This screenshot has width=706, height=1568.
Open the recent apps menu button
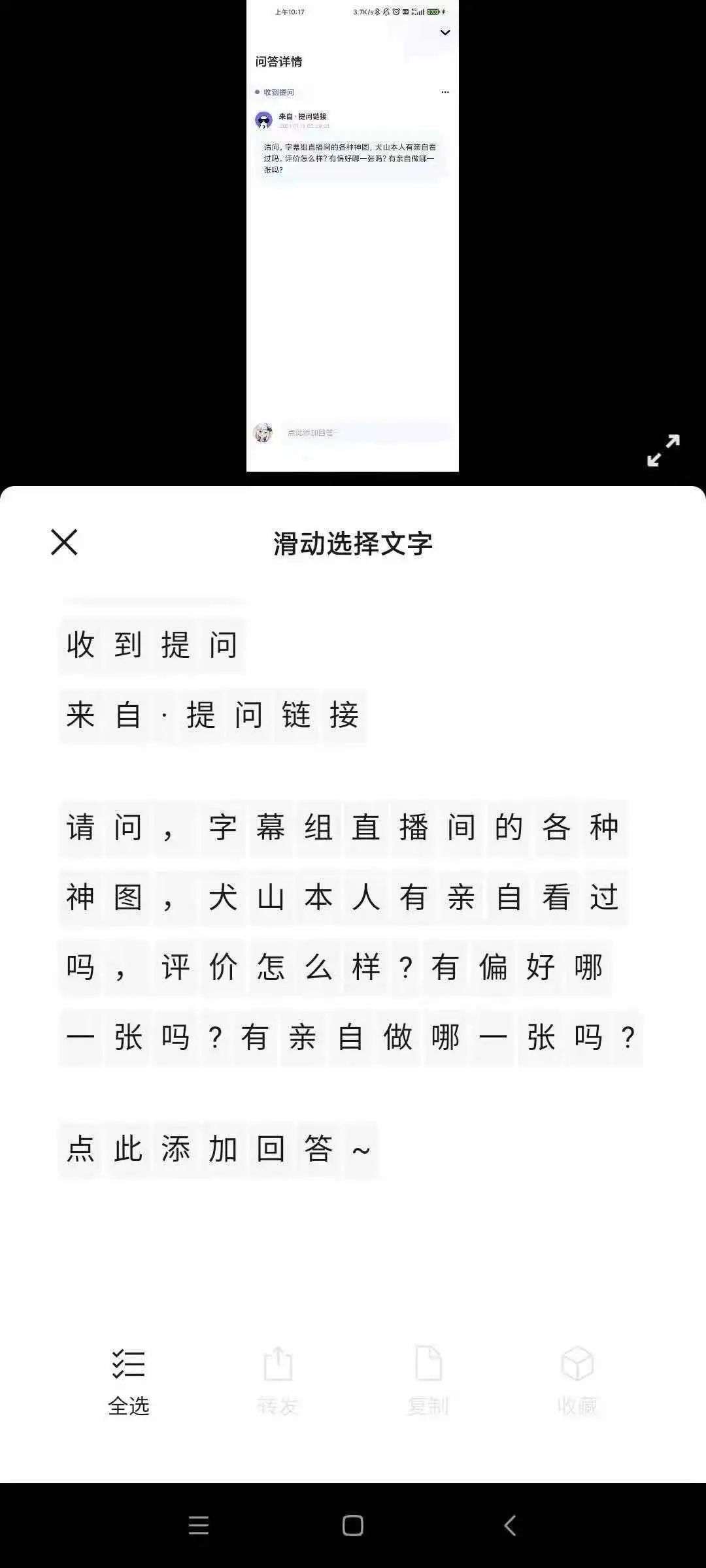point(199,1526)
